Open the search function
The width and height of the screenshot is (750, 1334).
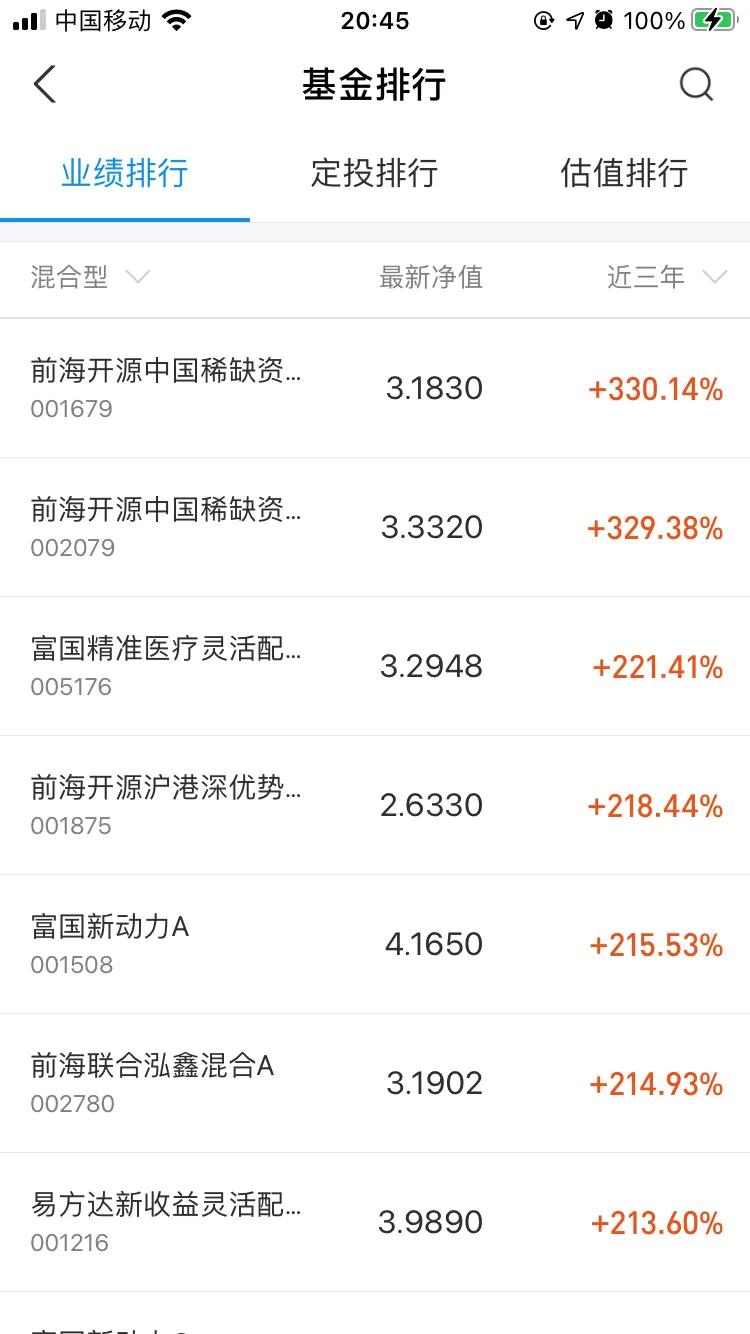(696, 85)
